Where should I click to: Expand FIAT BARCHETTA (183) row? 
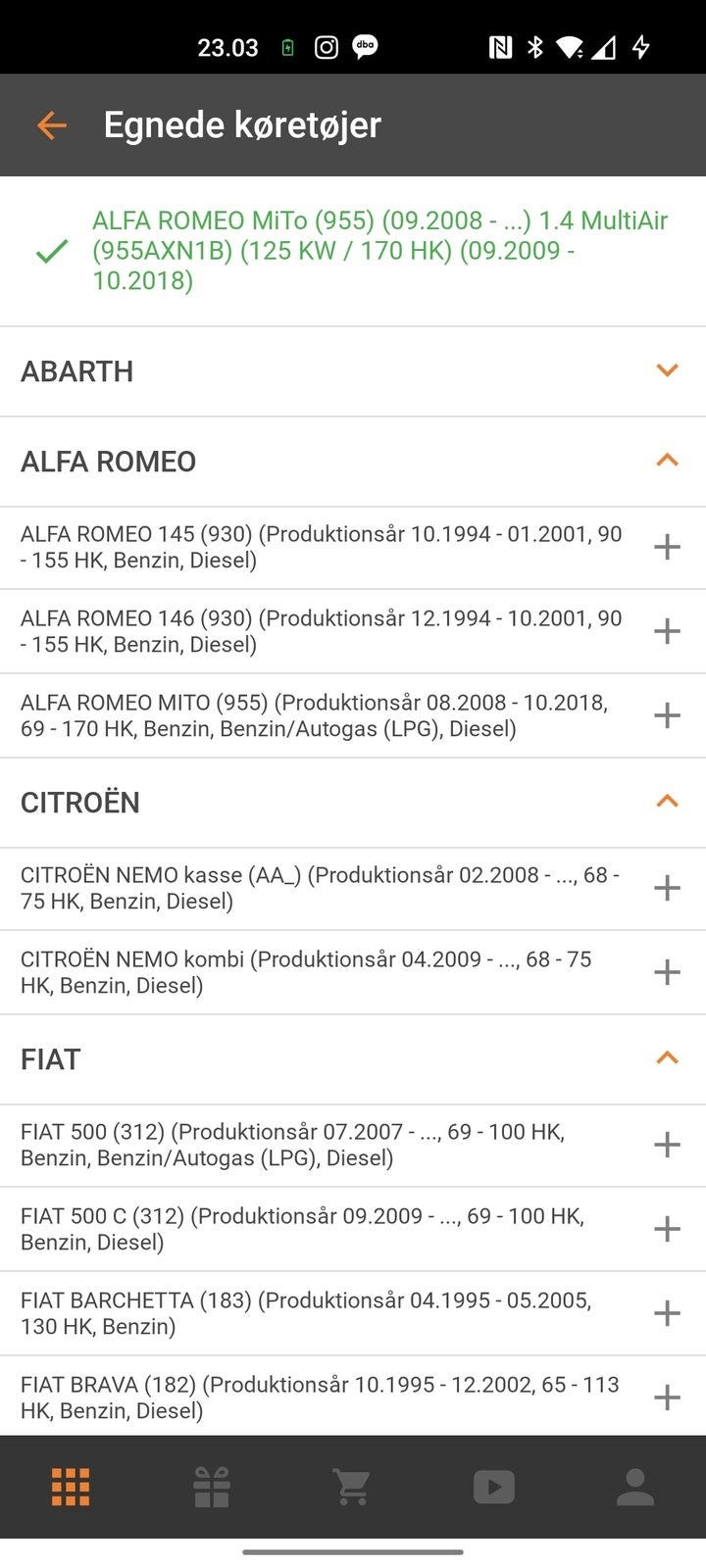667,1313
